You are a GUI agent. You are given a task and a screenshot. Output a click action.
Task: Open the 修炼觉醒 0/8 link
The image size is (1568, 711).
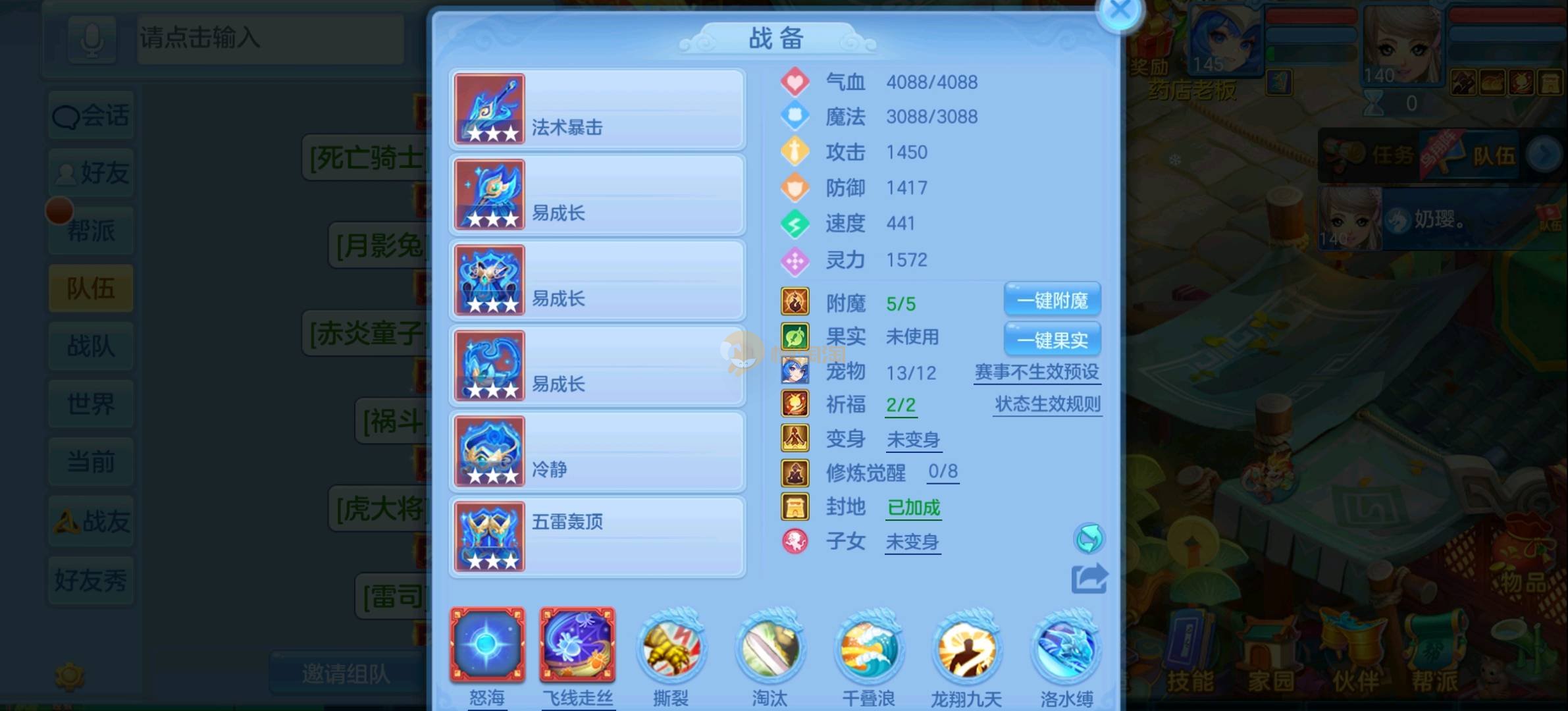(x=943, y=471)
